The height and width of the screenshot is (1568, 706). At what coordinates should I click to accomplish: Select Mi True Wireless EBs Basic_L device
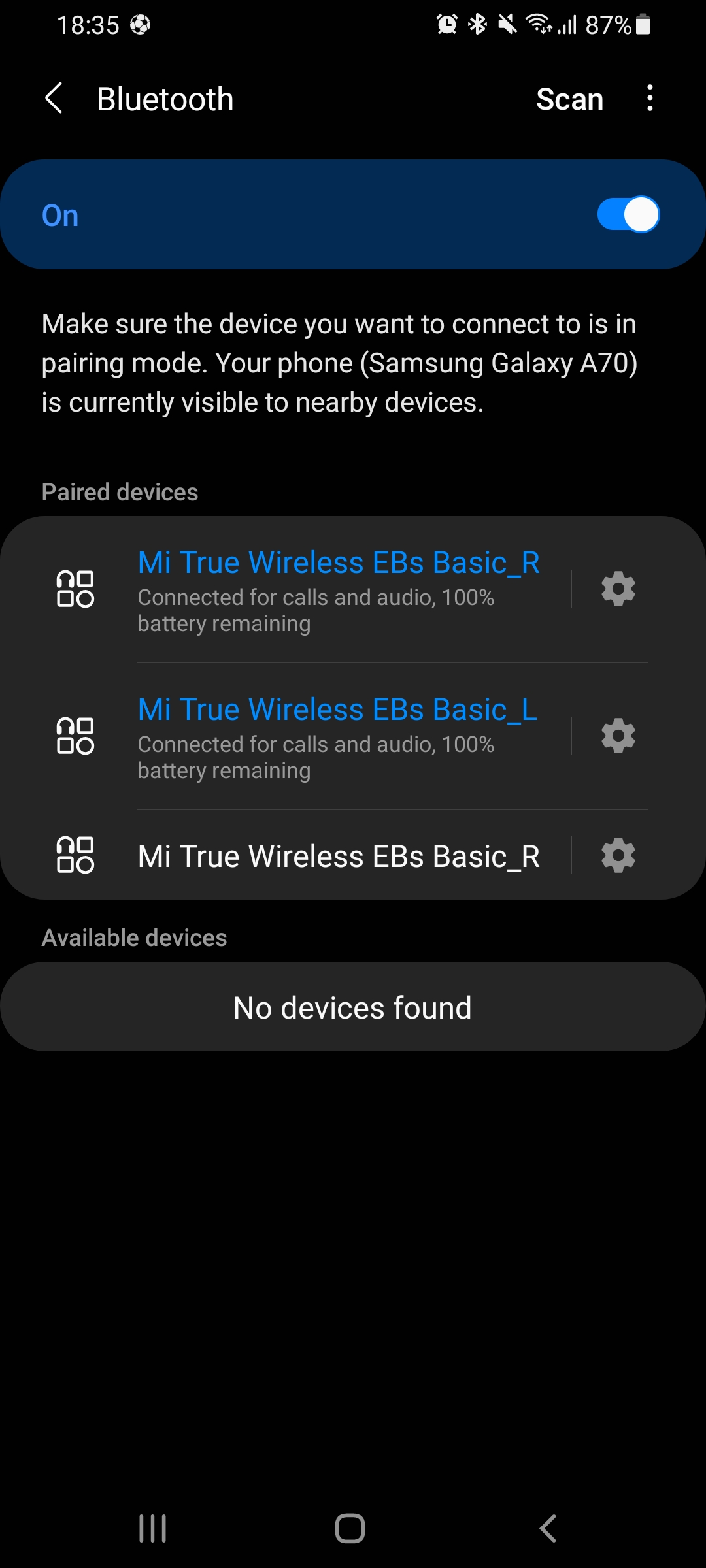[338, 736]
